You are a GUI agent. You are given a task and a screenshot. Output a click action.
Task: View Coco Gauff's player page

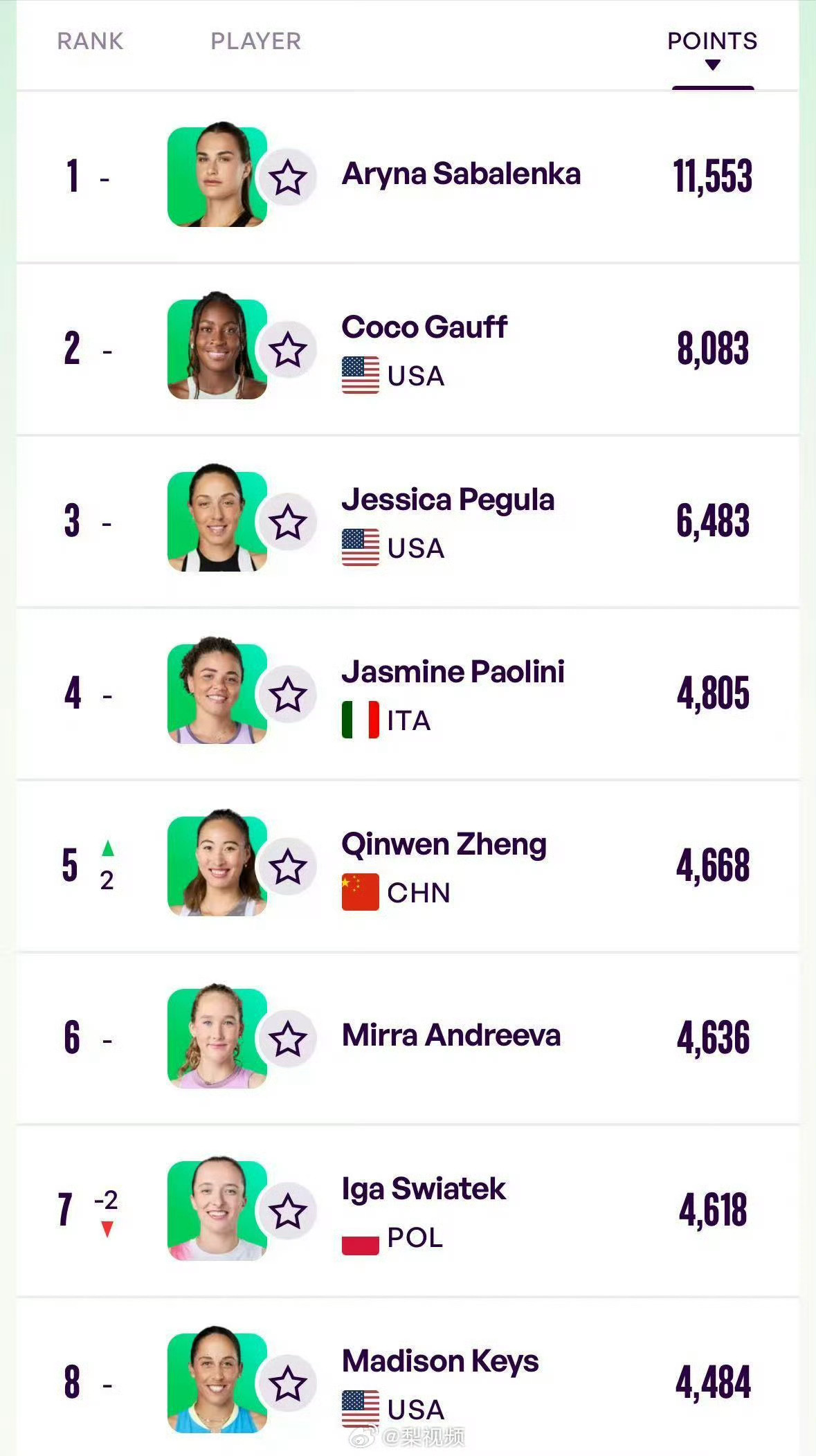[424, 327]
